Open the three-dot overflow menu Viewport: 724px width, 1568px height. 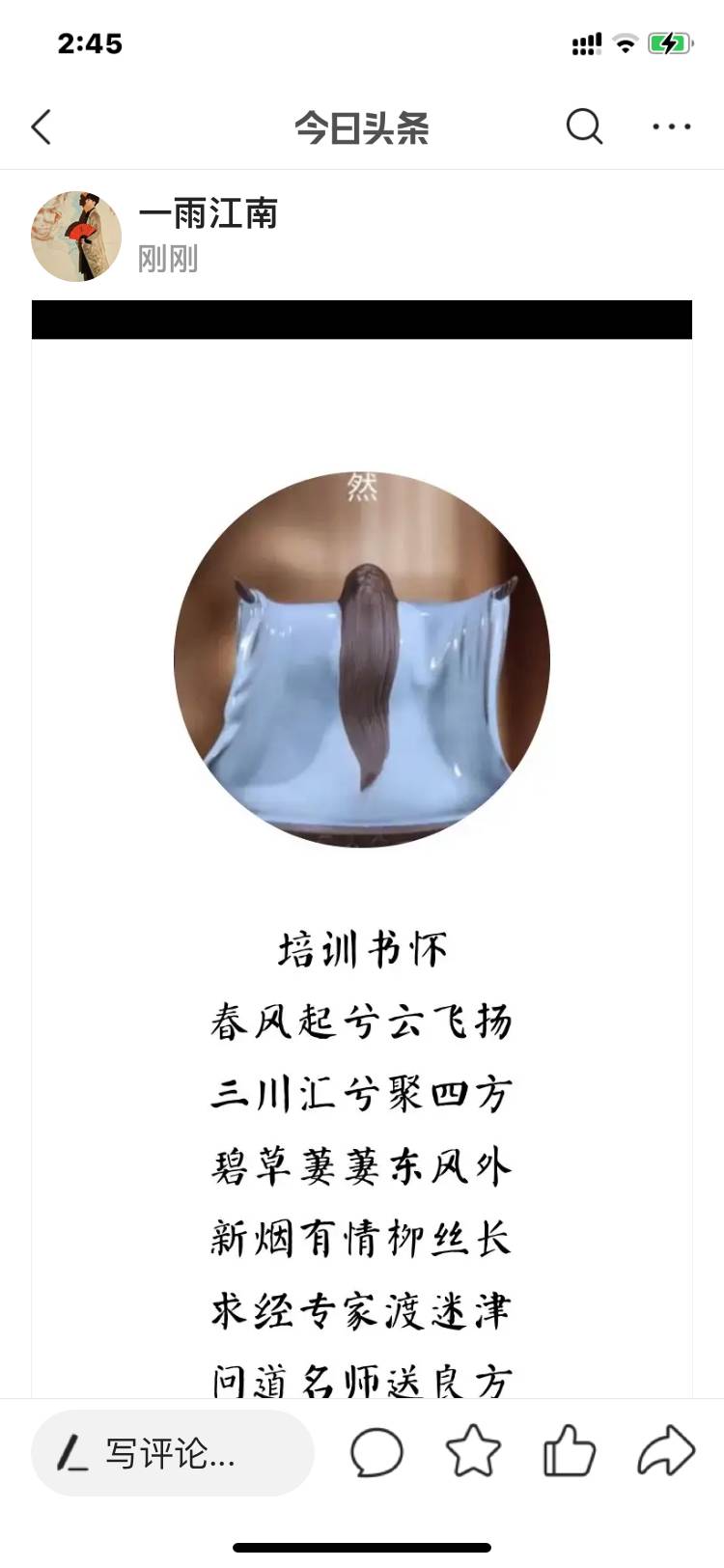(x=671, y=126)
